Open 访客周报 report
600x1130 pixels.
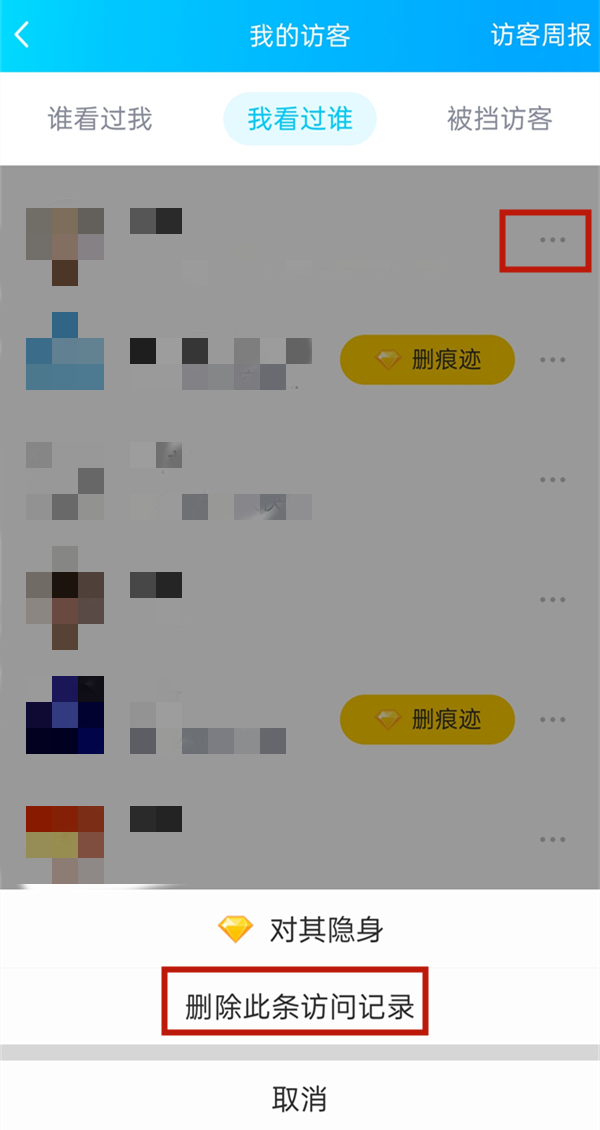(541, 36)
